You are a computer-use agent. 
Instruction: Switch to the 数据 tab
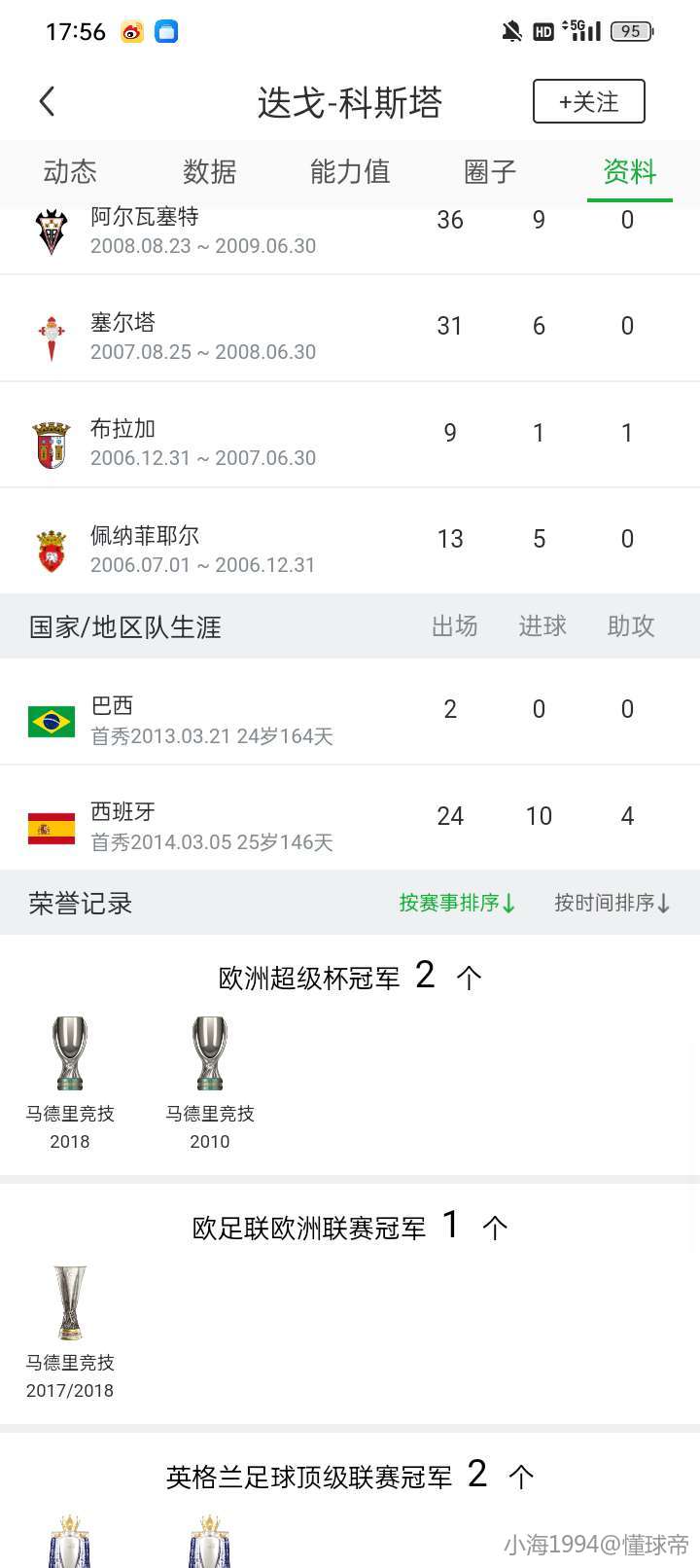click(x=210, y=172)
